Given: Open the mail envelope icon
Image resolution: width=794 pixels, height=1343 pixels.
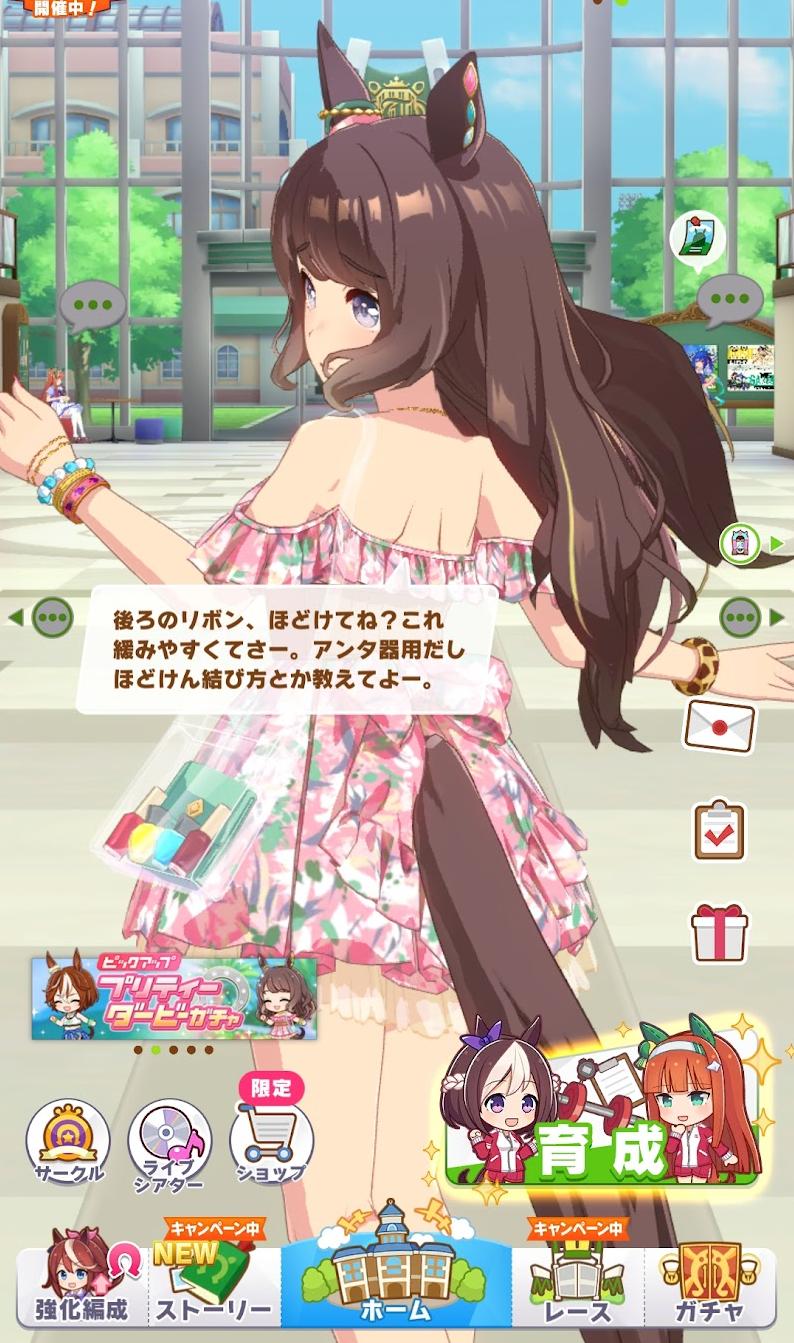Looking at the screenshot, I should [x=719, y=725].
